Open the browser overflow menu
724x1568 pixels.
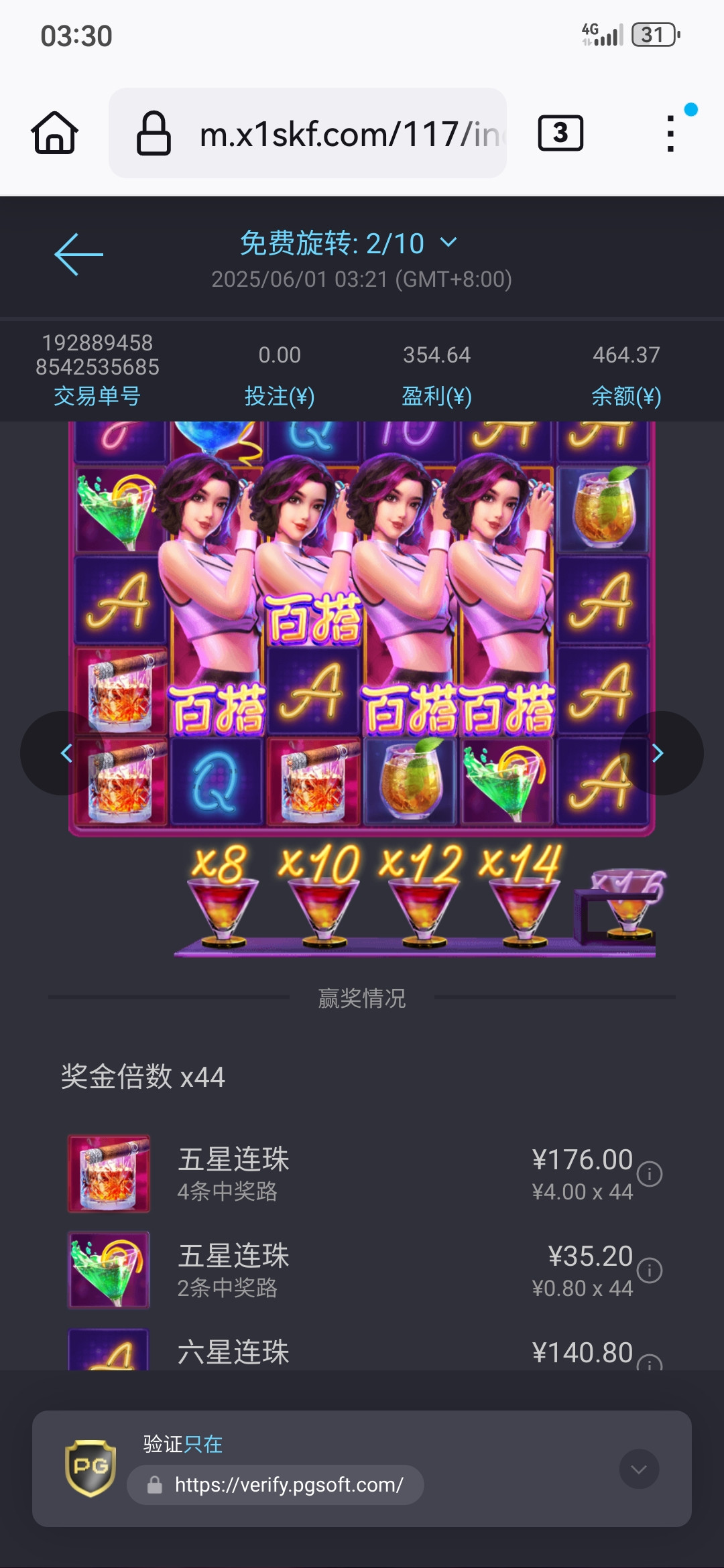(670, 133)
